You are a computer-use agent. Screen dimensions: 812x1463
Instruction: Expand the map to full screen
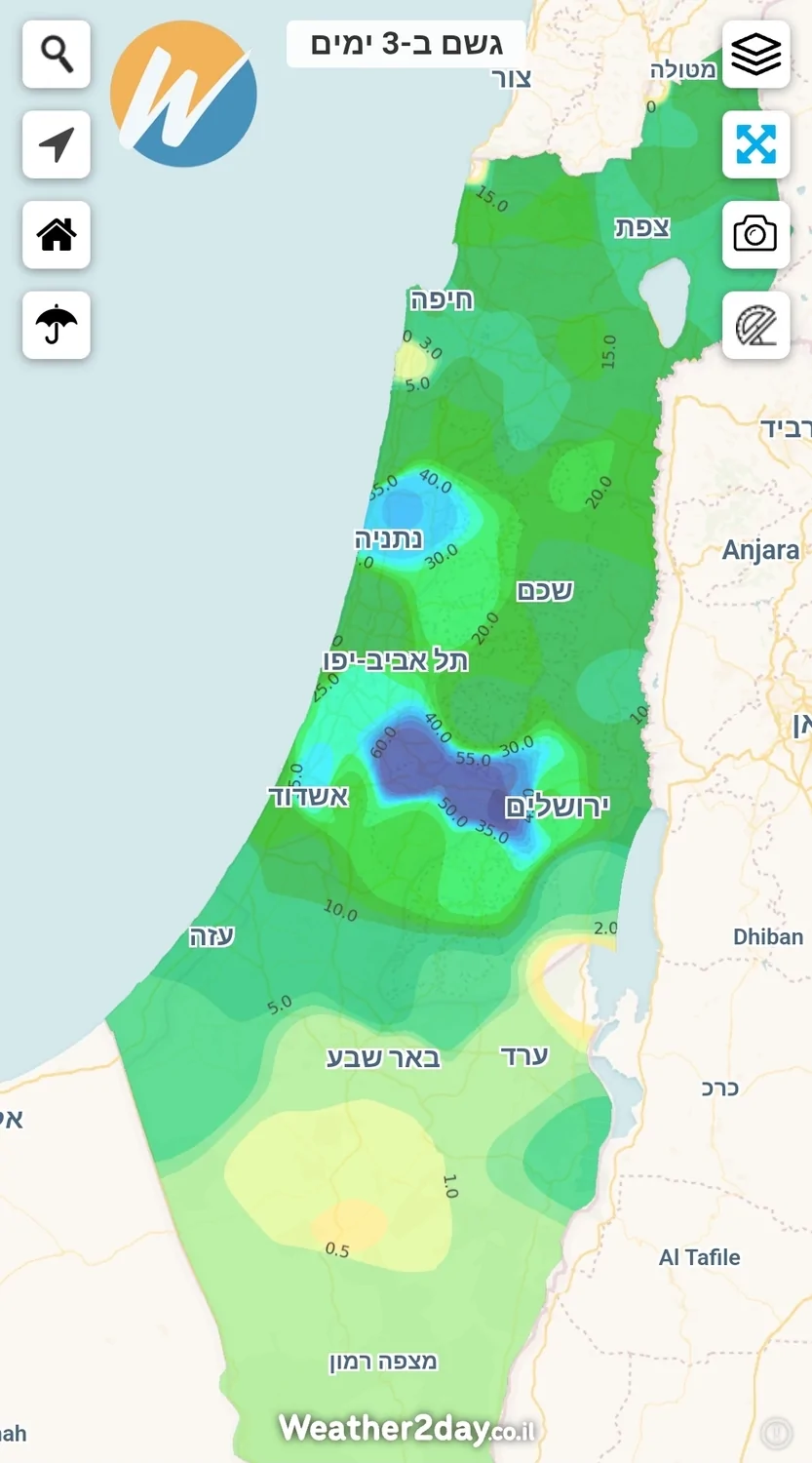(755, 144)
